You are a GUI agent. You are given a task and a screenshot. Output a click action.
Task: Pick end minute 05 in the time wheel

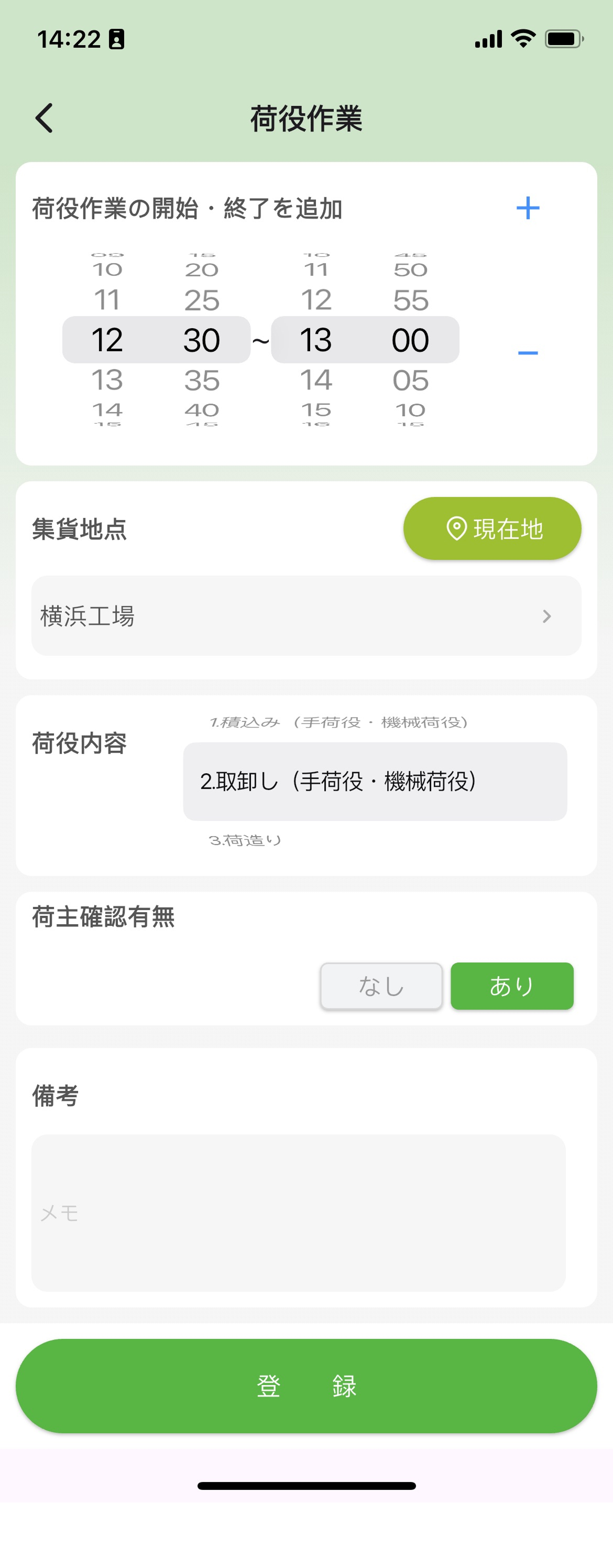(x=410, y=381)
